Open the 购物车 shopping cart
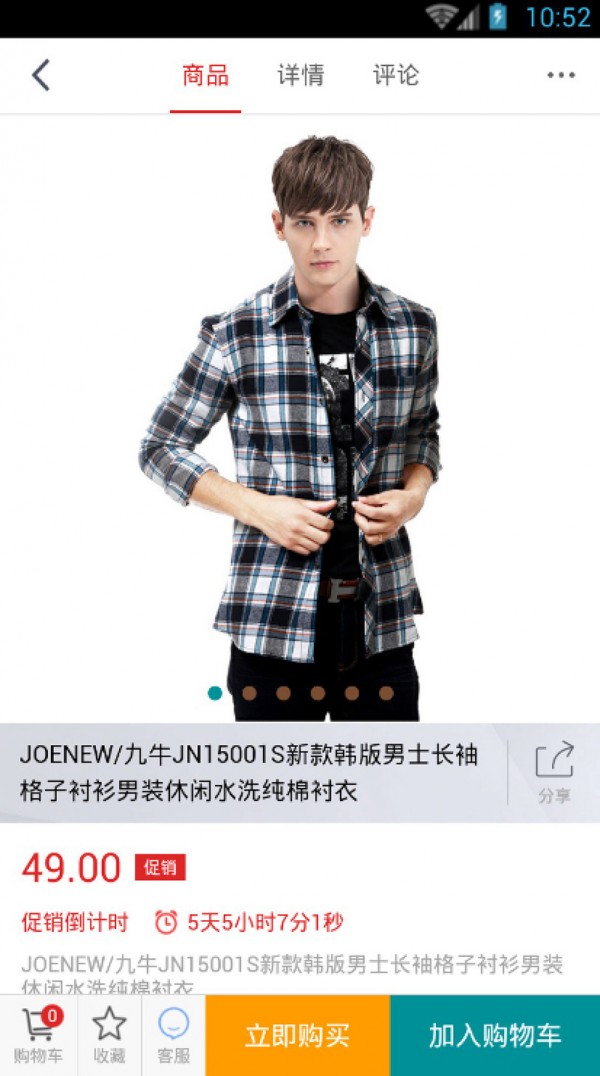 39,1035
